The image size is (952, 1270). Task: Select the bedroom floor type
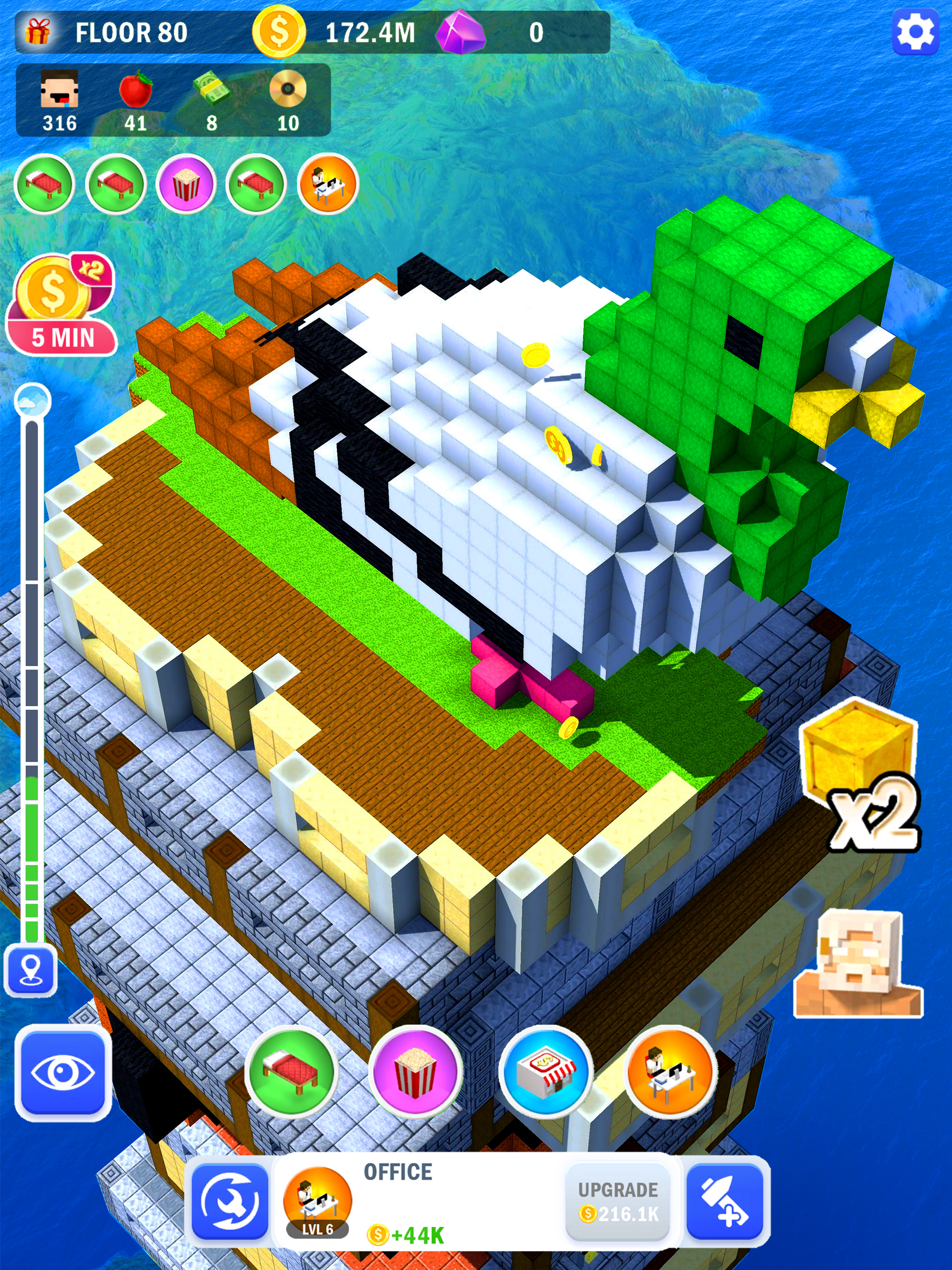point(291,1072)
